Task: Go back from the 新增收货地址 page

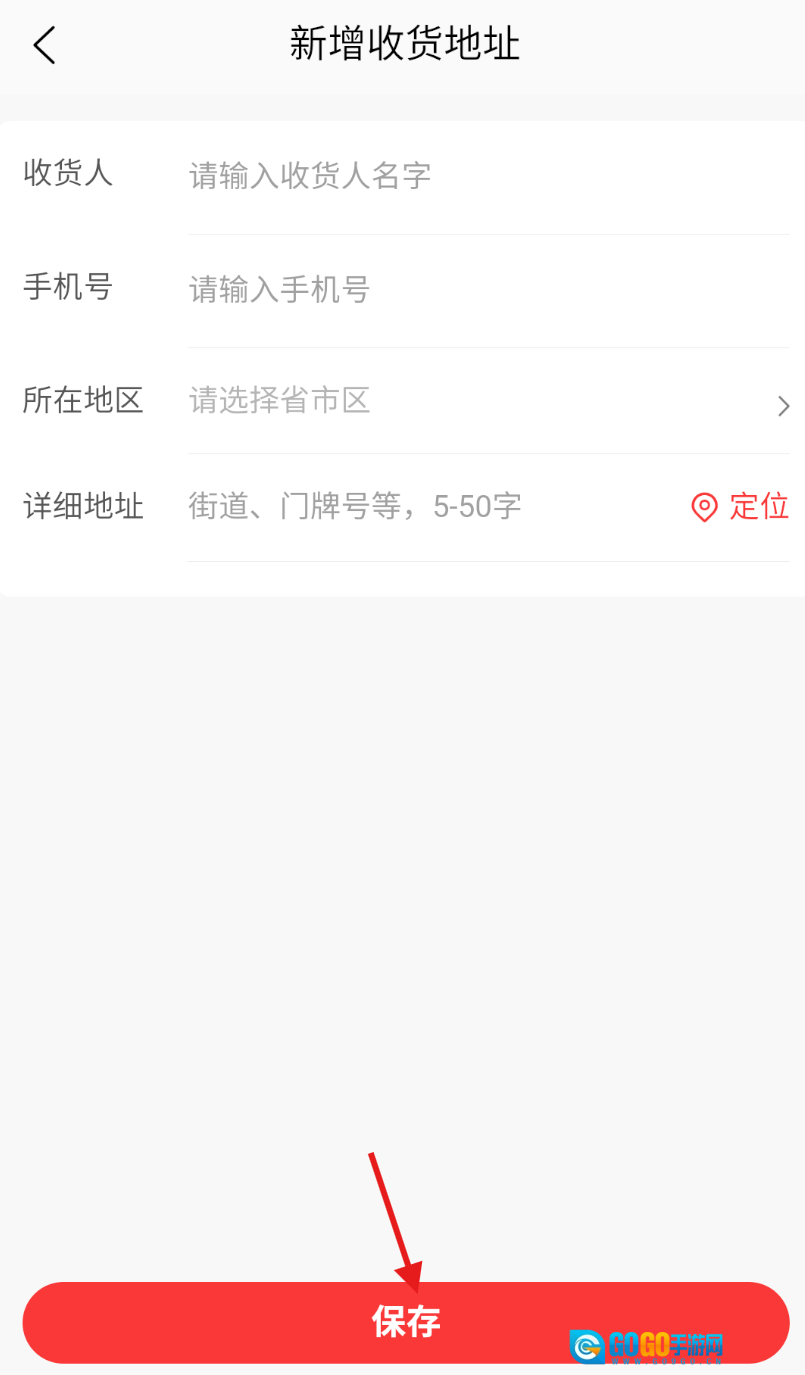Action: coord(44,46)
